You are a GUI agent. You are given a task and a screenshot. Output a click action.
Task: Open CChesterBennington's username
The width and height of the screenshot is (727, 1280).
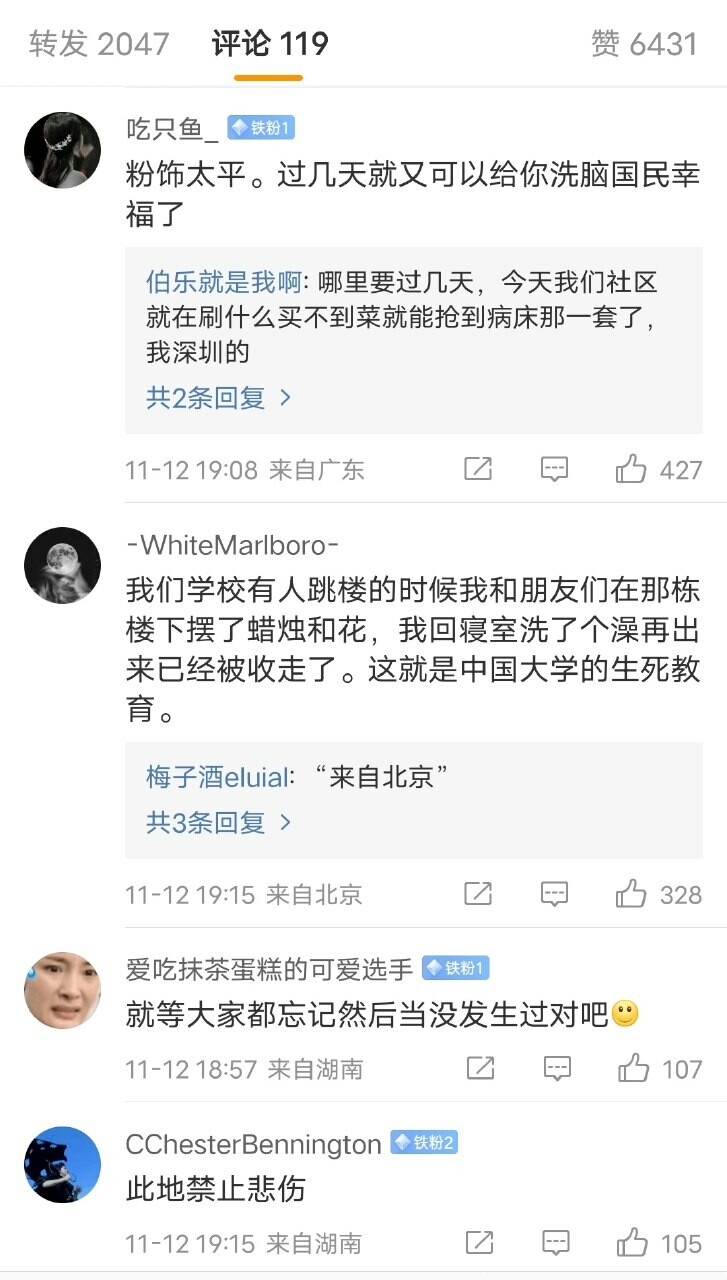click(x=253, y=1144)
